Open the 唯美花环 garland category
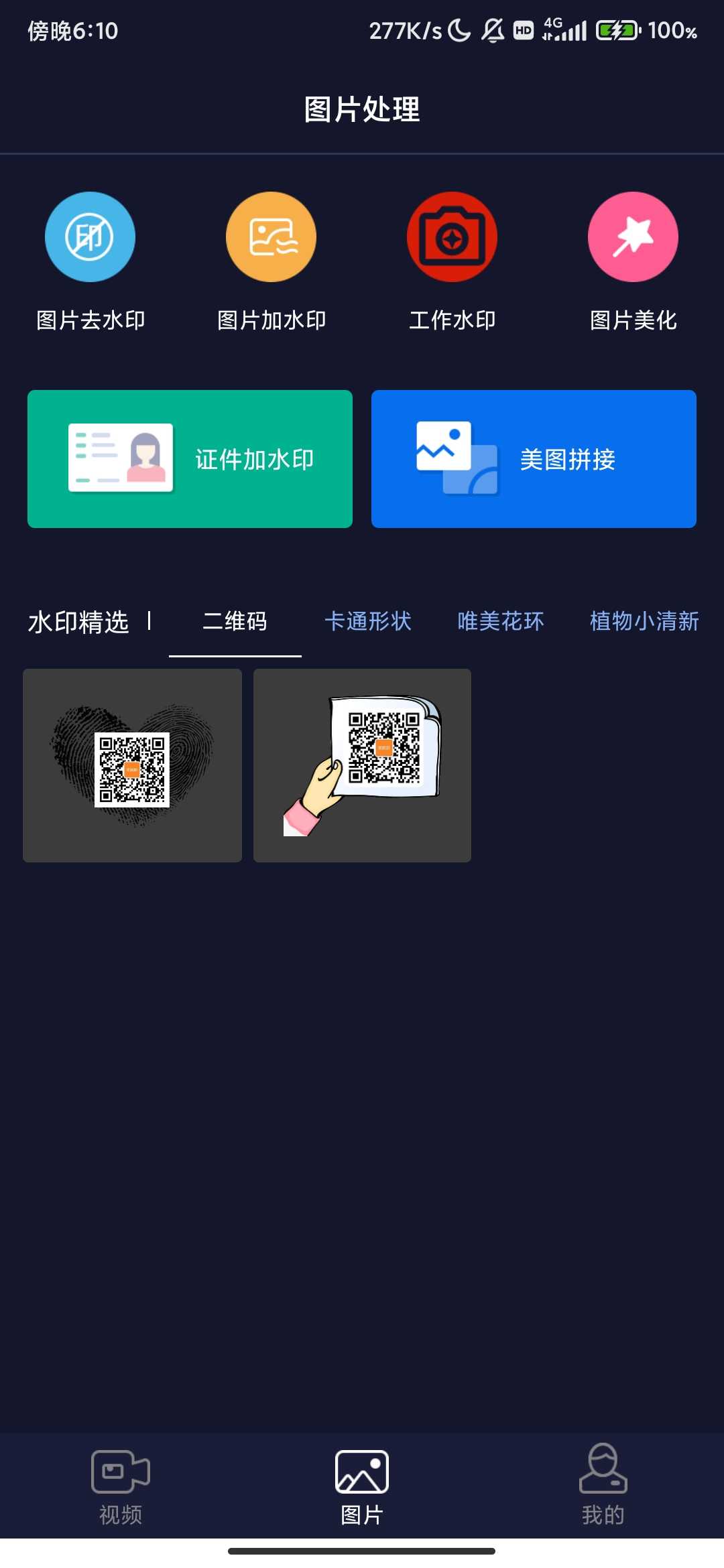 (502, 621)
